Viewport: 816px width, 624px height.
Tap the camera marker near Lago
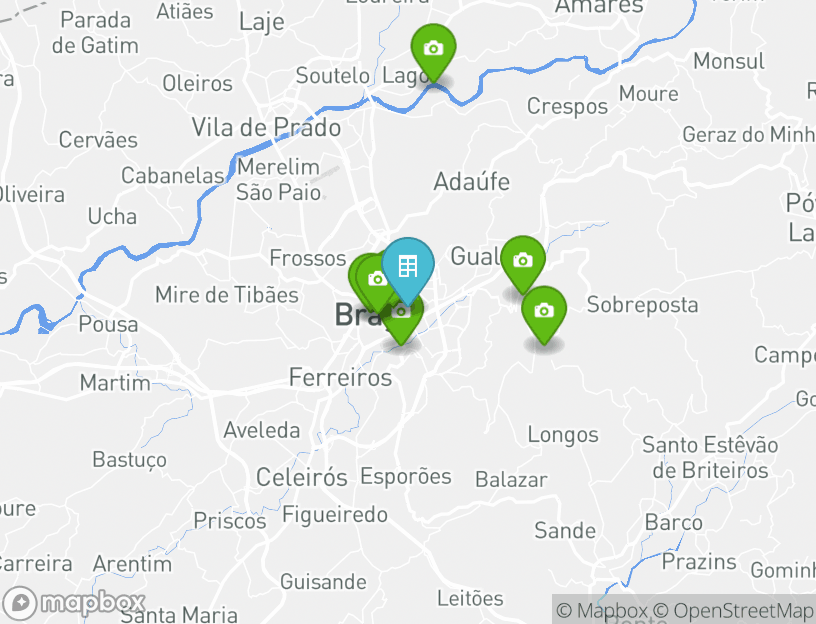(433, 49)
